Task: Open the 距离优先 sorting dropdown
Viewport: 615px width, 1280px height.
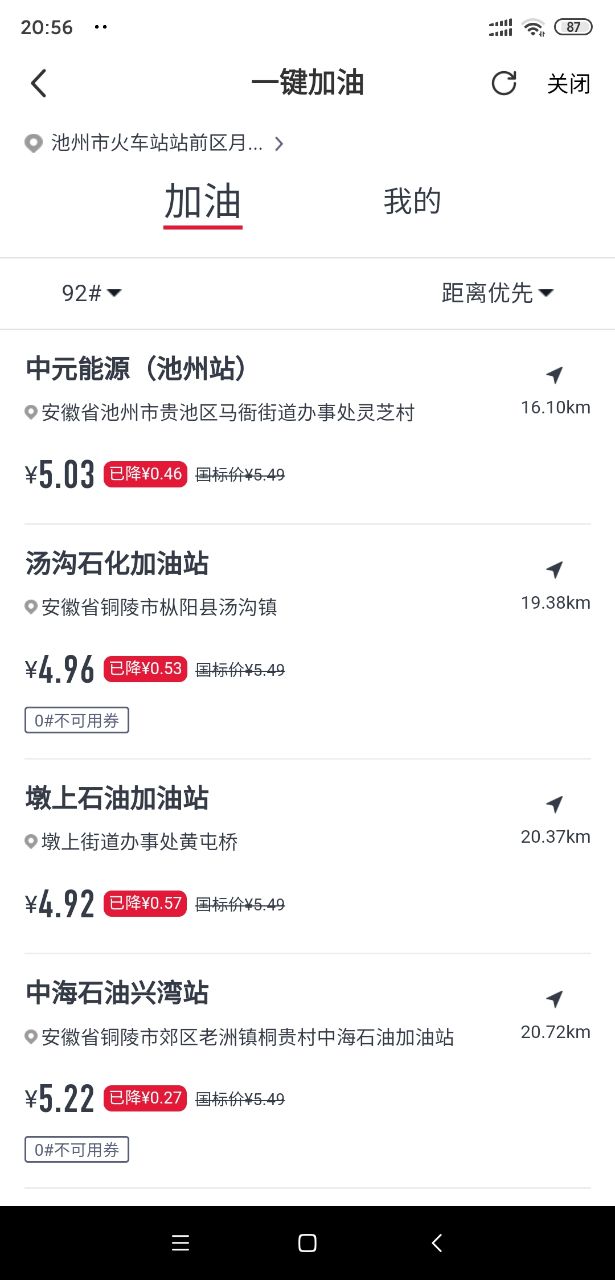Action: pyautogui.click(x=497, y=293)
